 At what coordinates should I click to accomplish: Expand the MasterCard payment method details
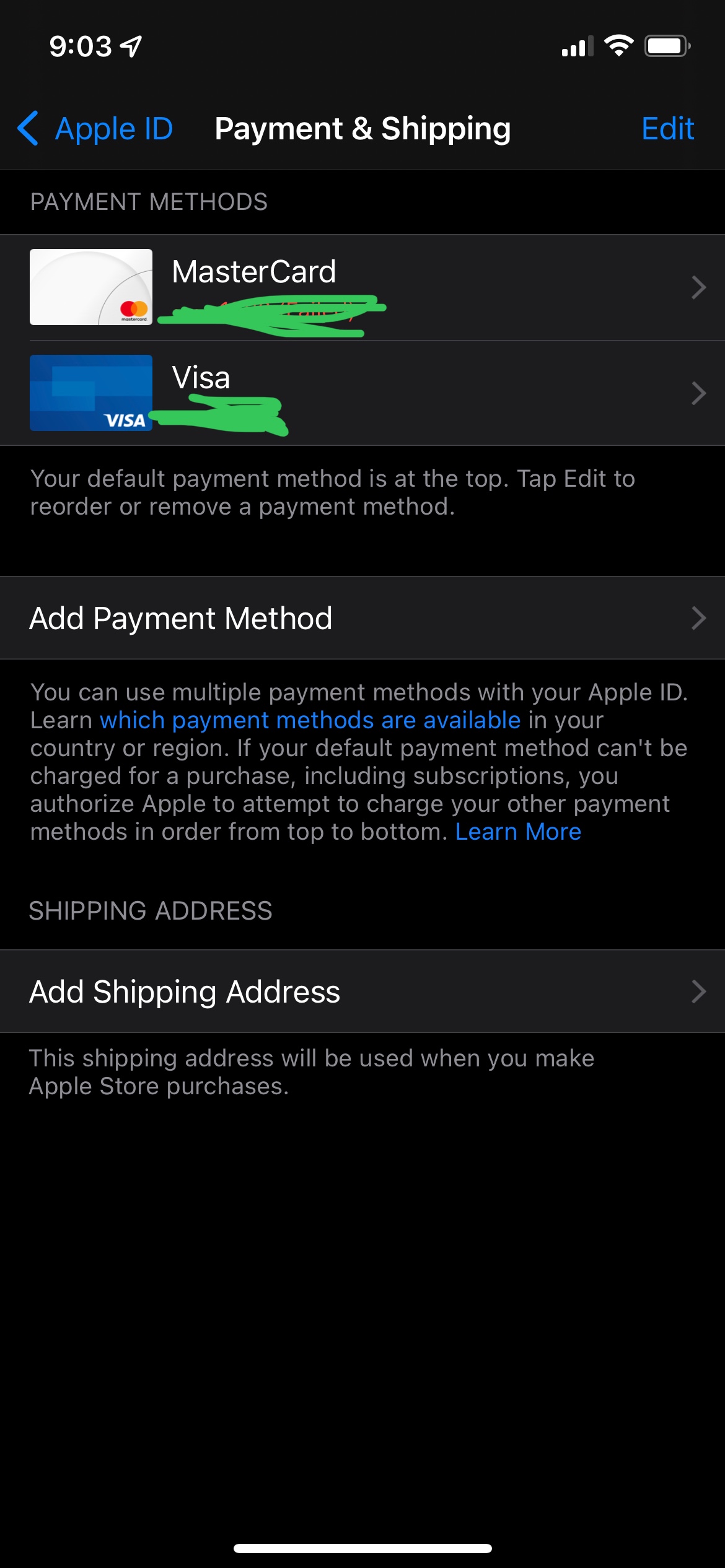[699, 287]
